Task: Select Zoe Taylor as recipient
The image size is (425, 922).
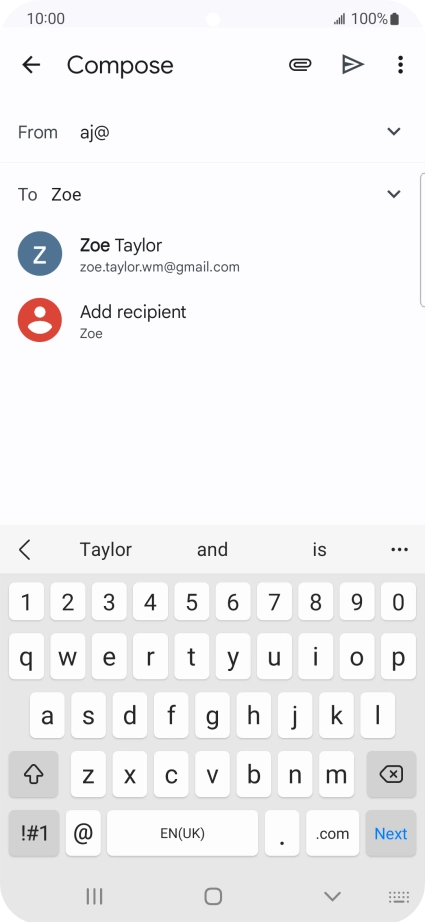Action: pyautogui.click(x=212, y=254)
